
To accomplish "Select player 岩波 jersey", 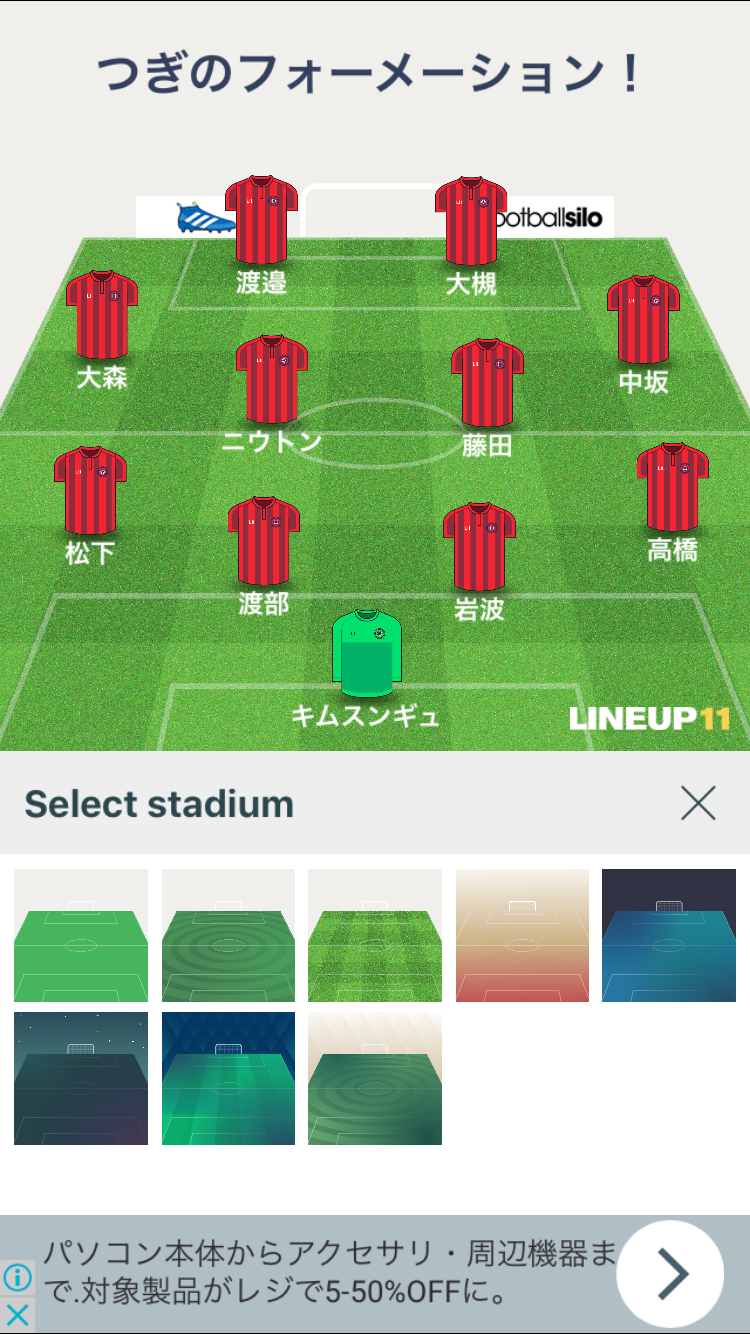I will (x=479, y=547).
